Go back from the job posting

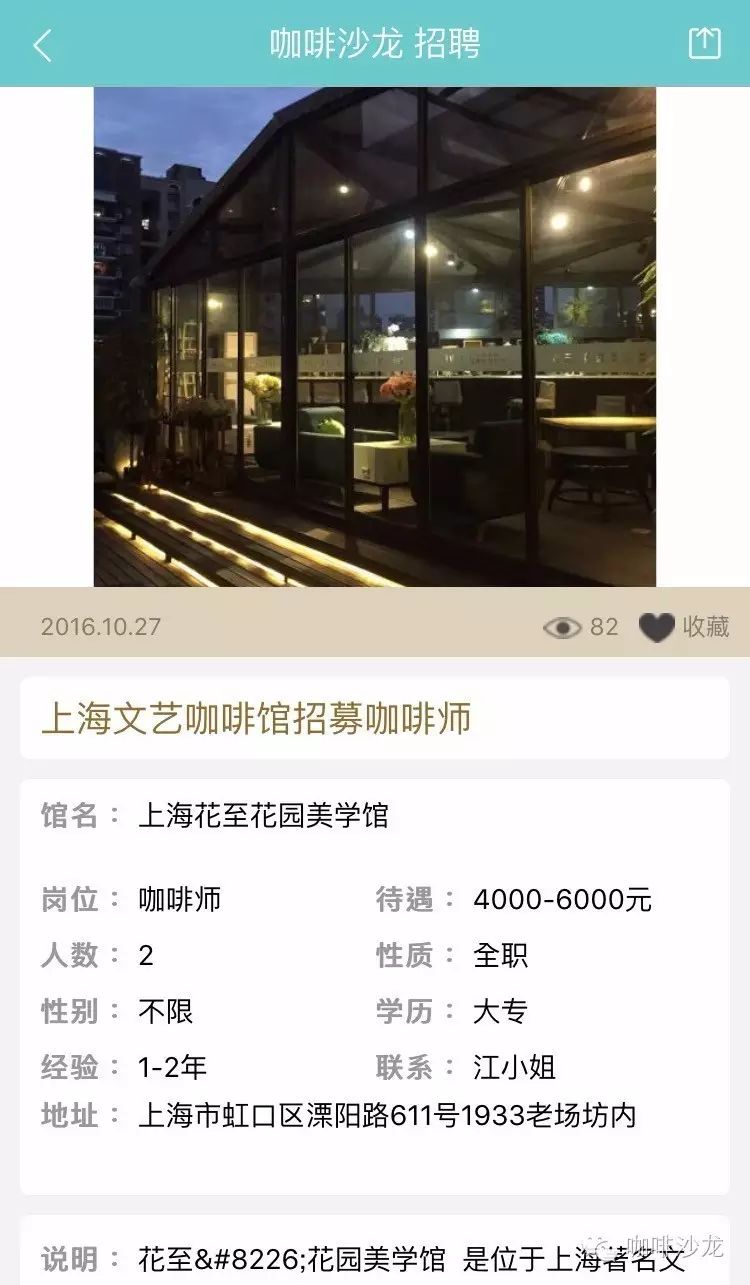[x=42, y=45]
